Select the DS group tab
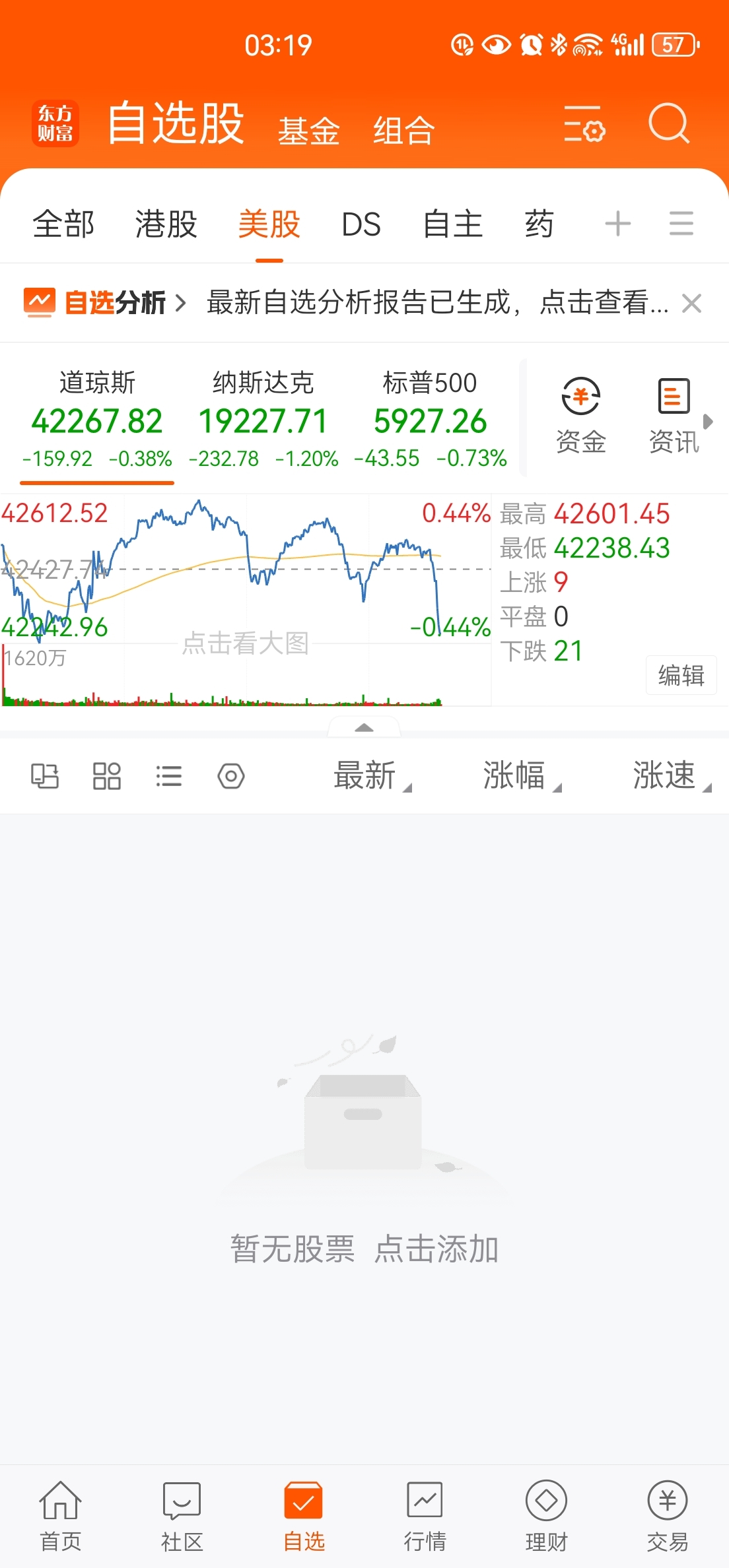This screenshot has width=729, height=1568. pyautogui.click(x=361, y=224)
